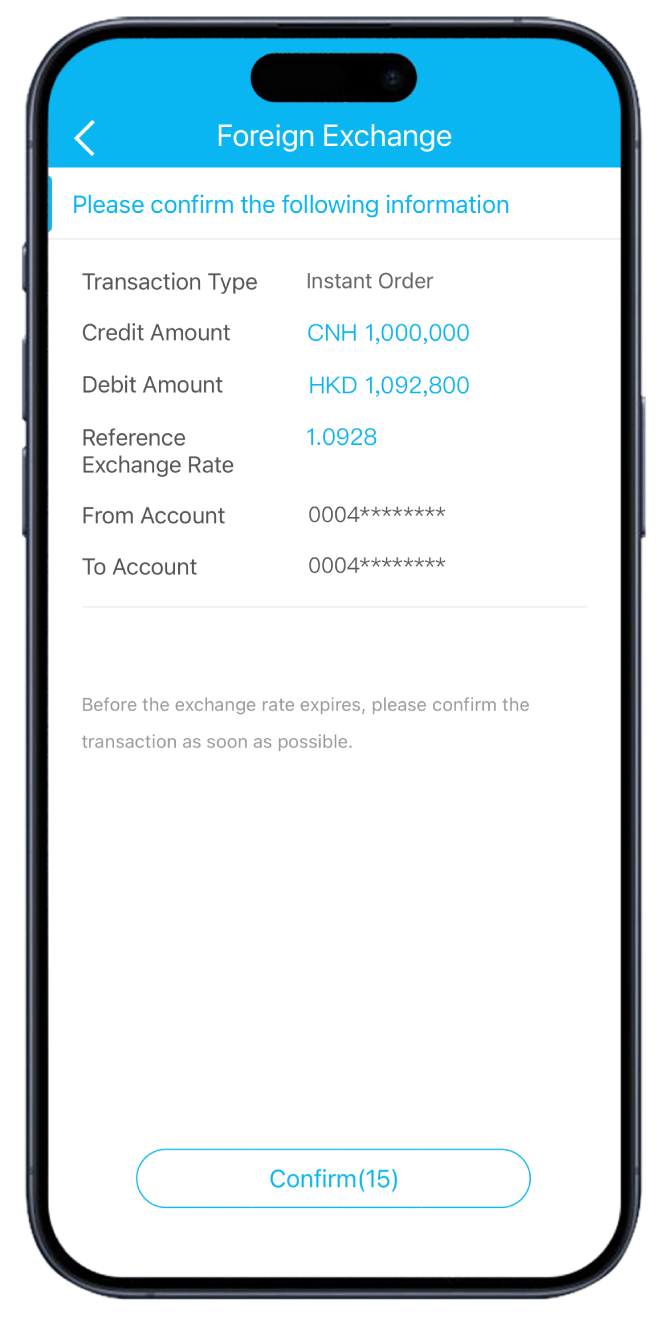Image resolution: width=672 pixels, height=1320 pixels.
Task: Go back from Foreign Exchange confirmation
Action: coord(85,138)
